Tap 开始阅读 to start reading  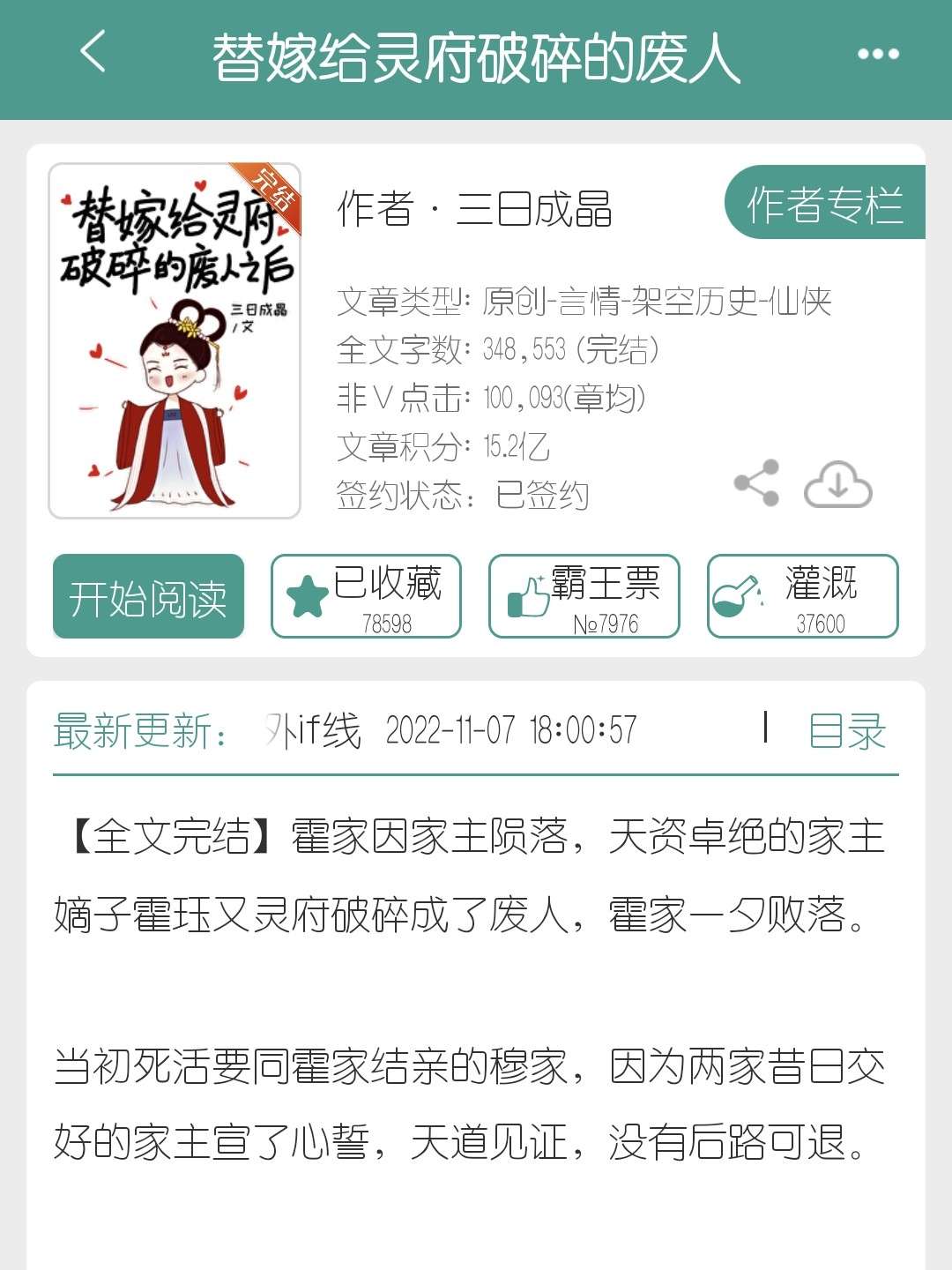point(148,597)
